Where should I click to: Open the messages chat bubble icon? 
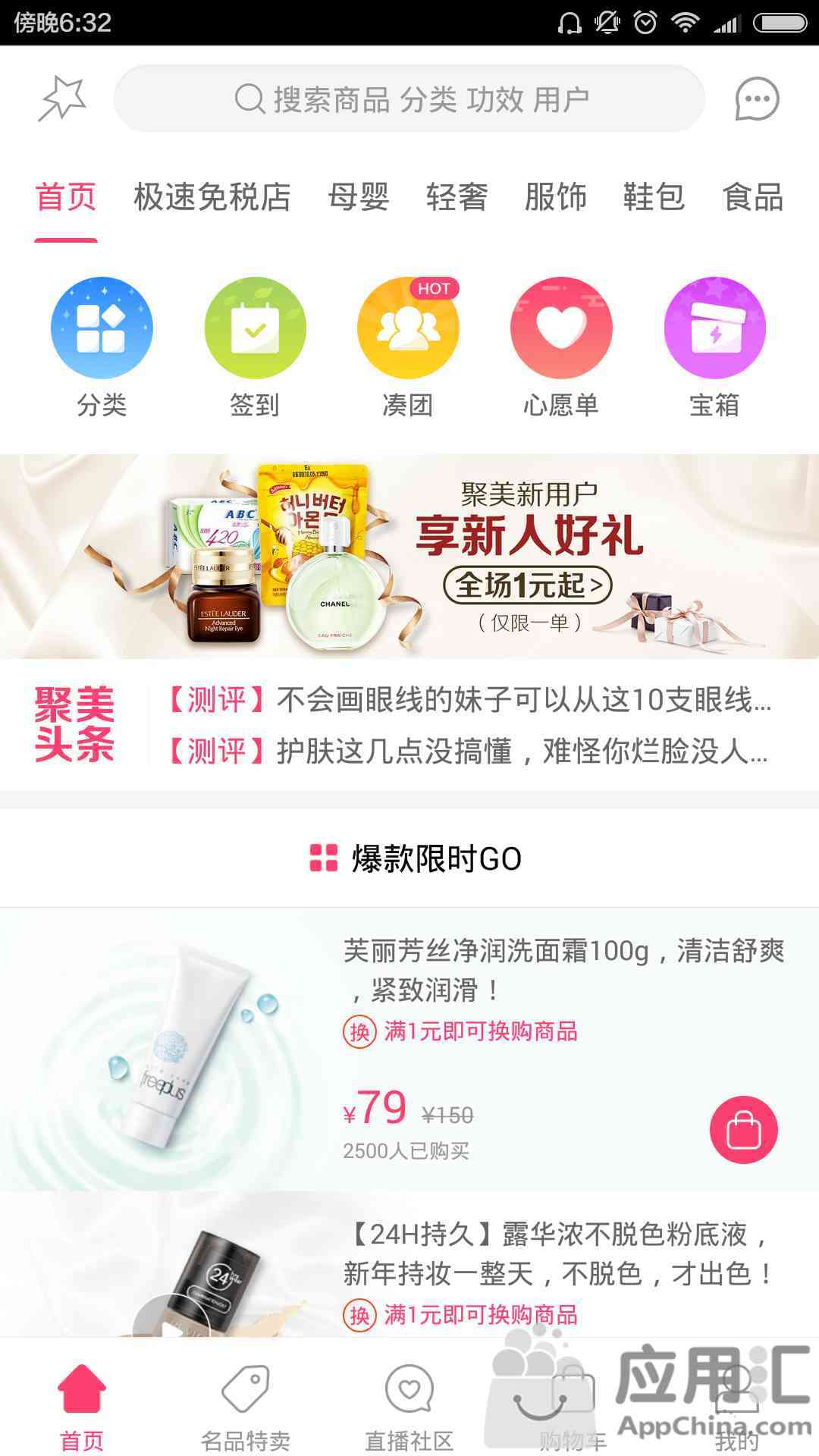point(757,99)
